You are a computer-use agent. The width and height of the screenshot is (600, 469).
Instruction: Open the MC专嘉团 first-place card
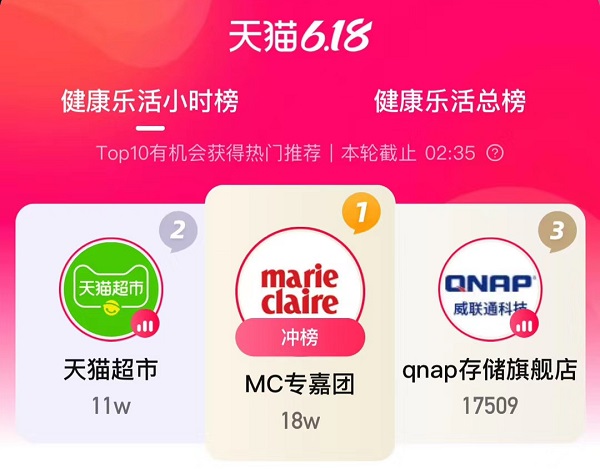(x=300, y=300)
